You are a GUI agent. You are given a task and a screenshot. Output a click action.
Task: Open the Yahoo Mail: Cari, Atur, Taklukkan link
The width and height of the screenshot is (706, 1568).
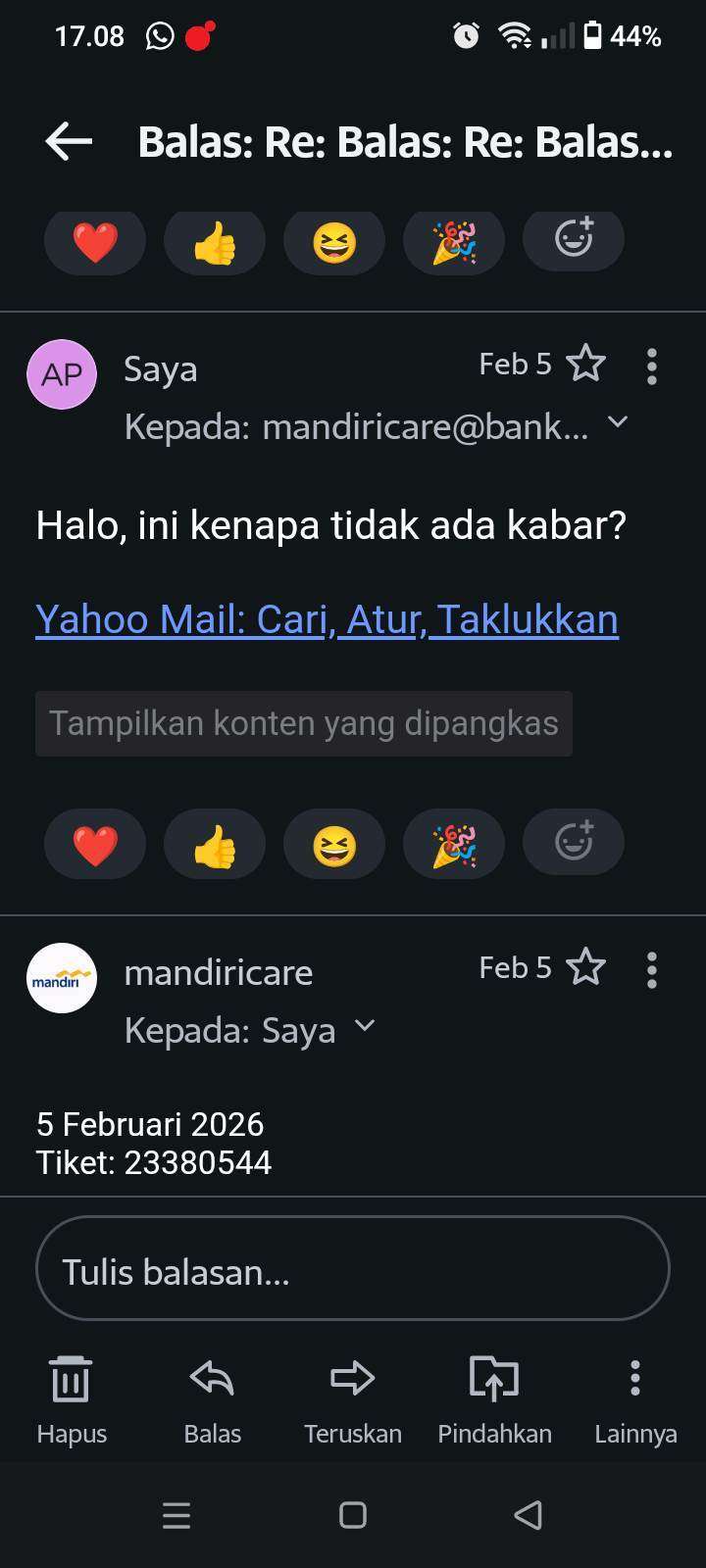327,619
